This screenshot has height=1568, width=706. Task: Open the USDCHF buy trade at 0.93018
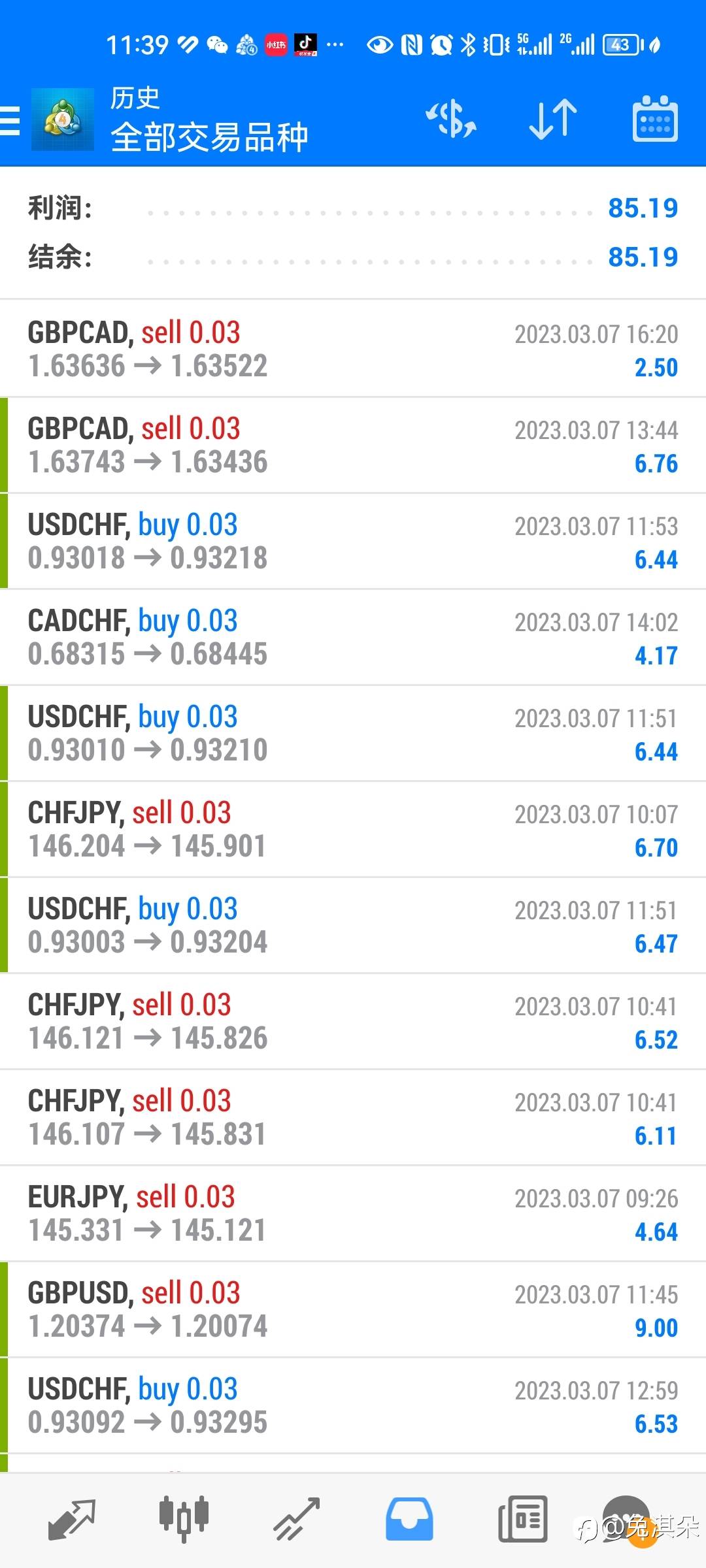(x=353, y=542)
